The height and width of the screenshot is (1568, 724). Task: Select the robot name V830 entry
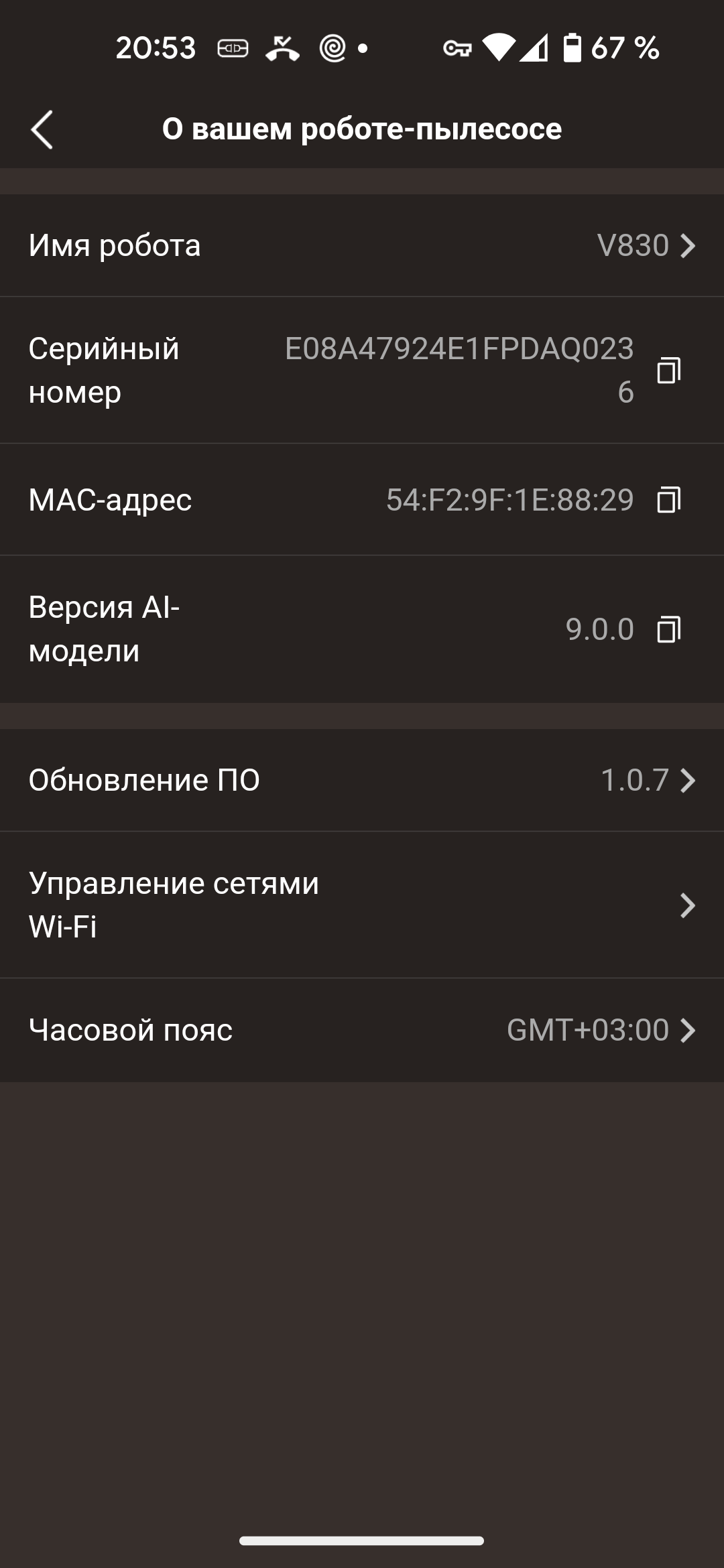point(633,245)
